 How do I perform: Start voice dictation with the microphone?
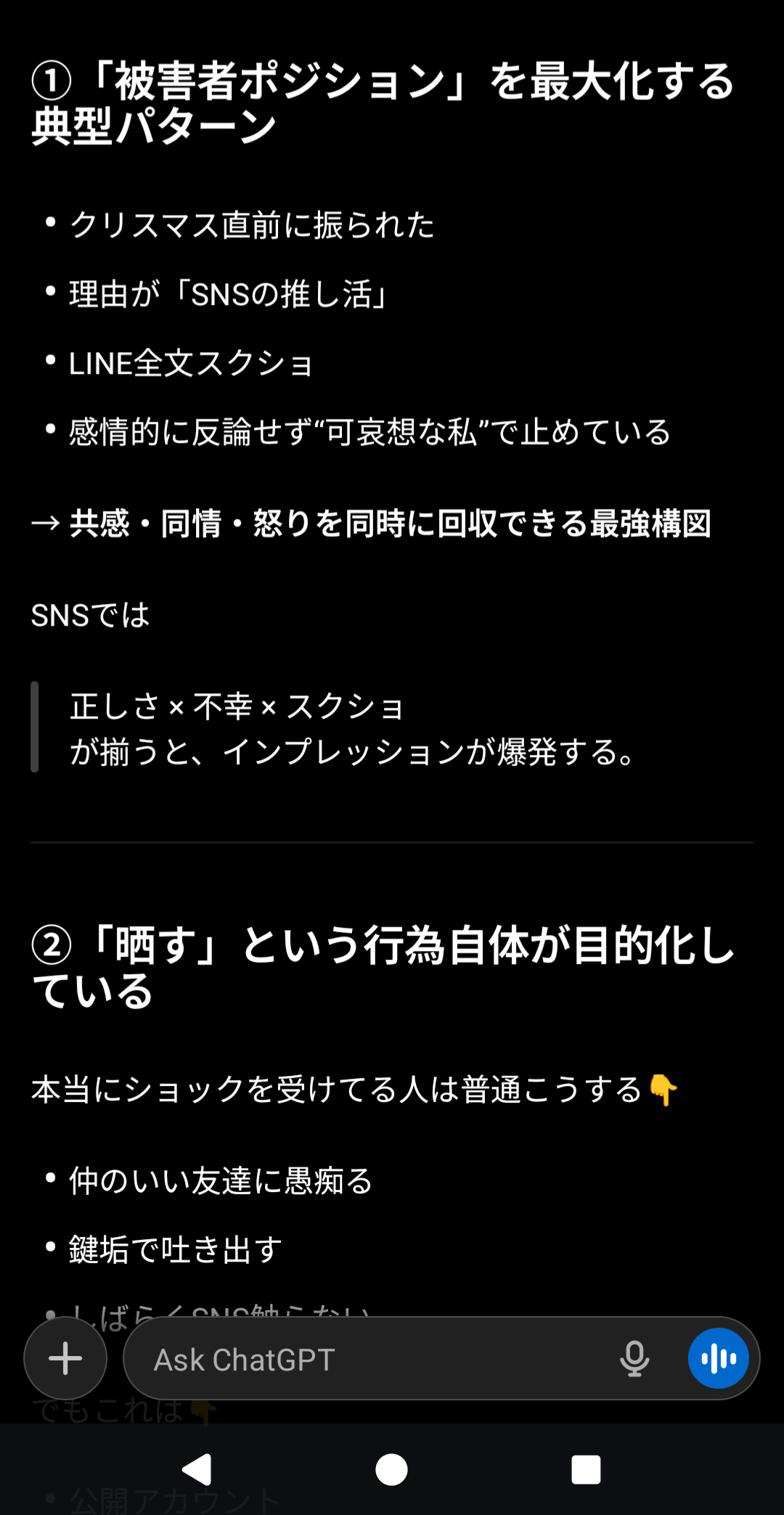(x=634, y=1358)
